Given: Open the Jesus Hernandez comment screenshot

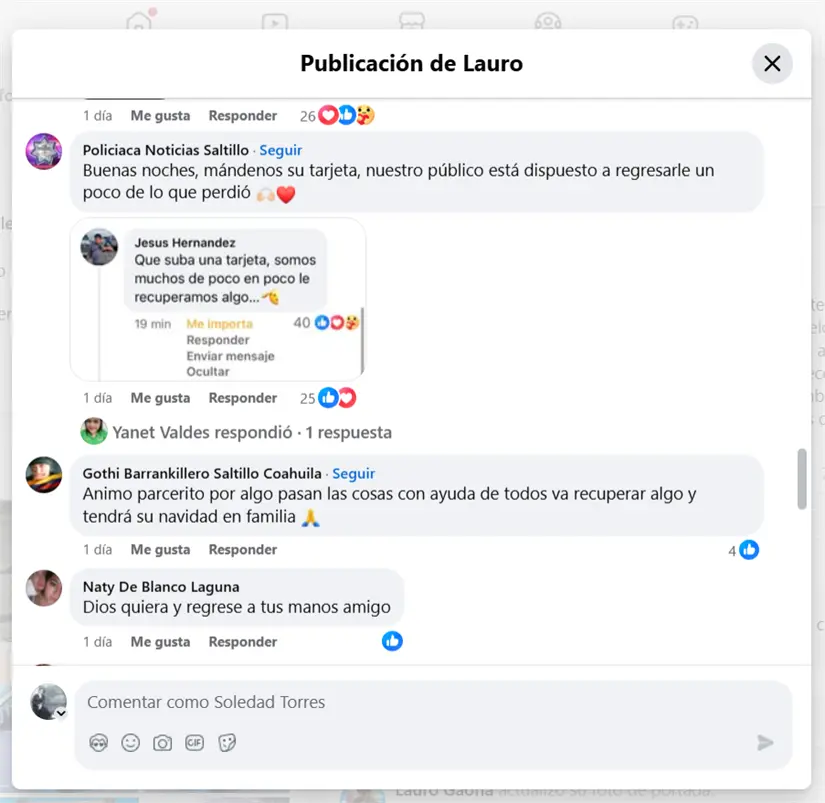Looking at the screenshot, I should coord(218,299).
